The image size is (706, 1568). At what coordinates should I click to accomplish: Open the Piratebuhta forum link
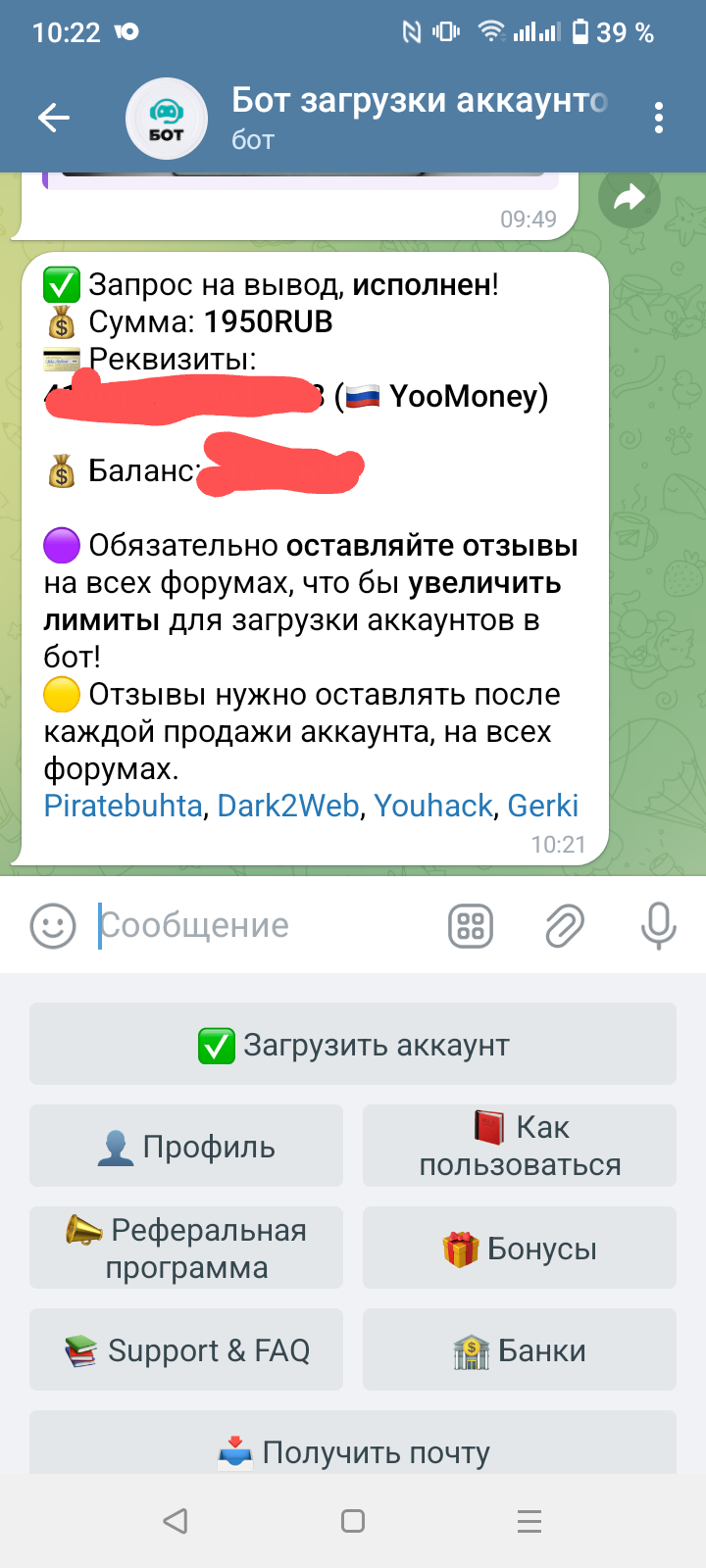[x=124, y=806]
